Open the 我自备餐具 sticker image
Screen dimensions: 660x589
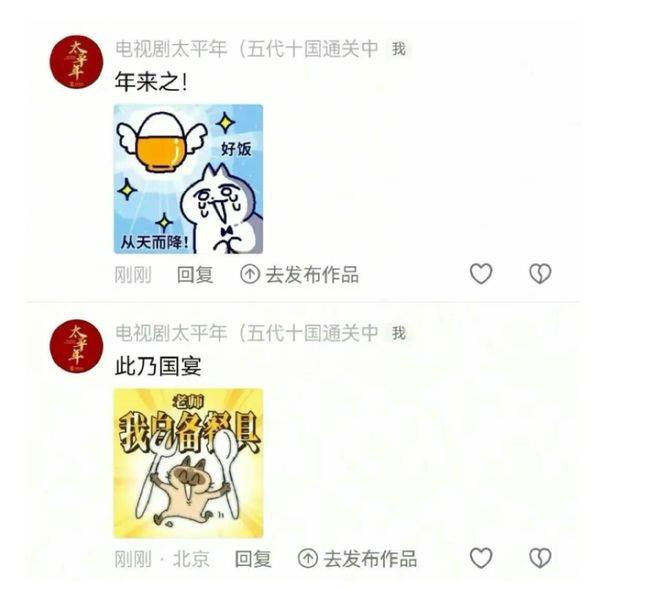(x=188, y=463)
